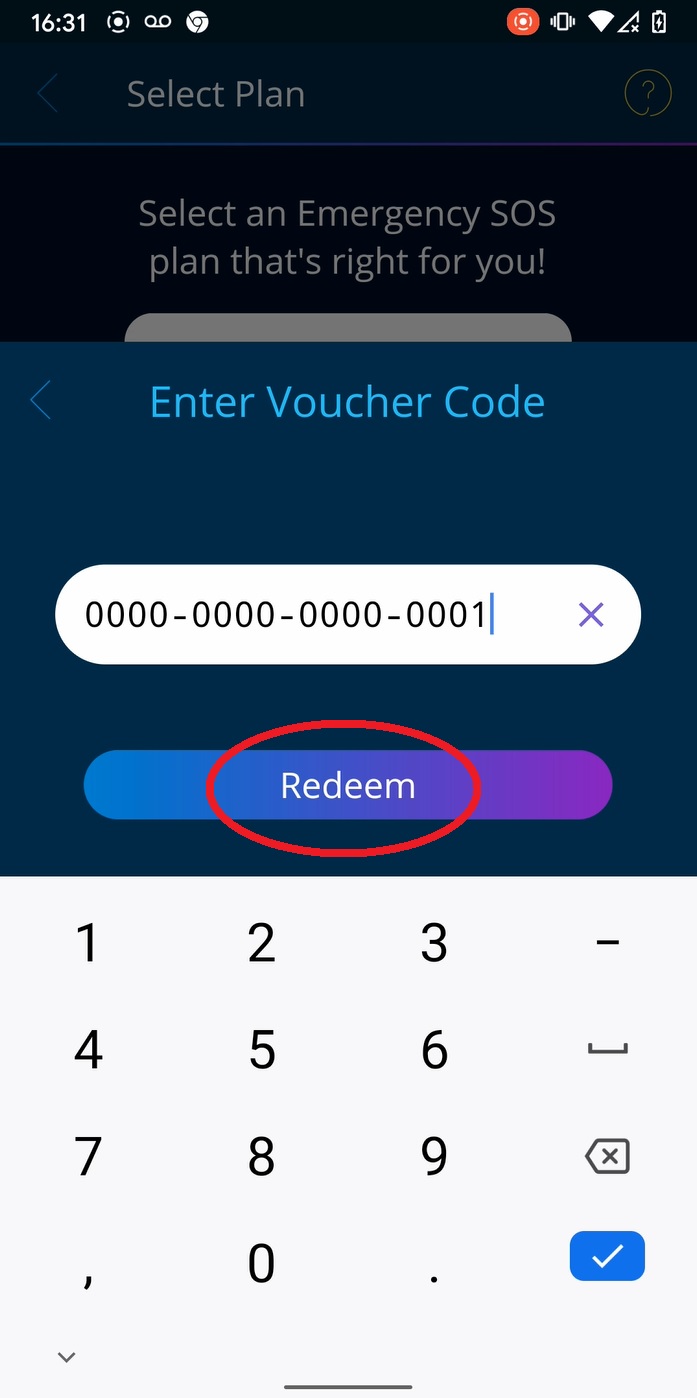The height and width of the screenshot is (1398, 697).
Task: Type digit 0 on the keypad
Action: (261, 1263)
